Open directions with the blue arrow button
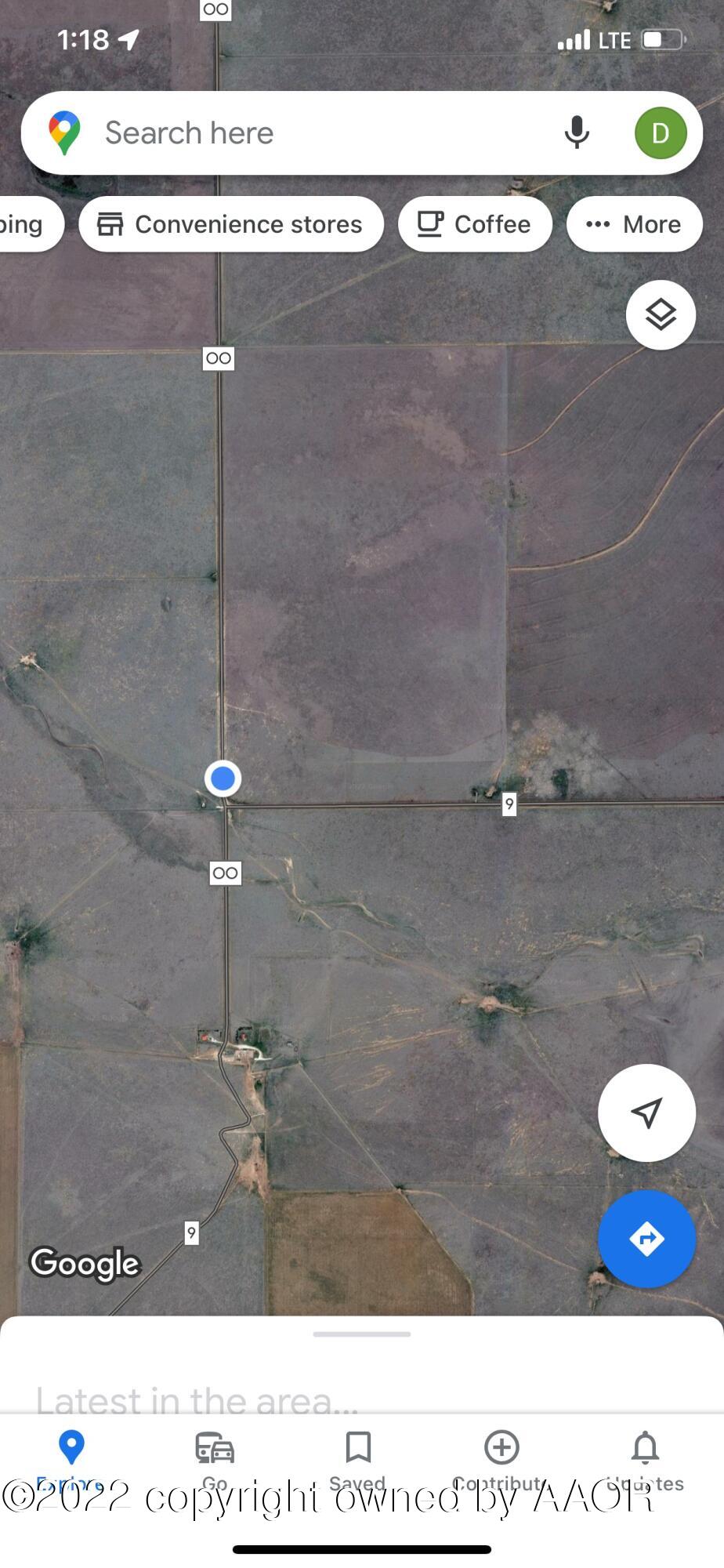Viewport: 724px width, 1568px height. pyautogui.click(x=646, y=1239)
